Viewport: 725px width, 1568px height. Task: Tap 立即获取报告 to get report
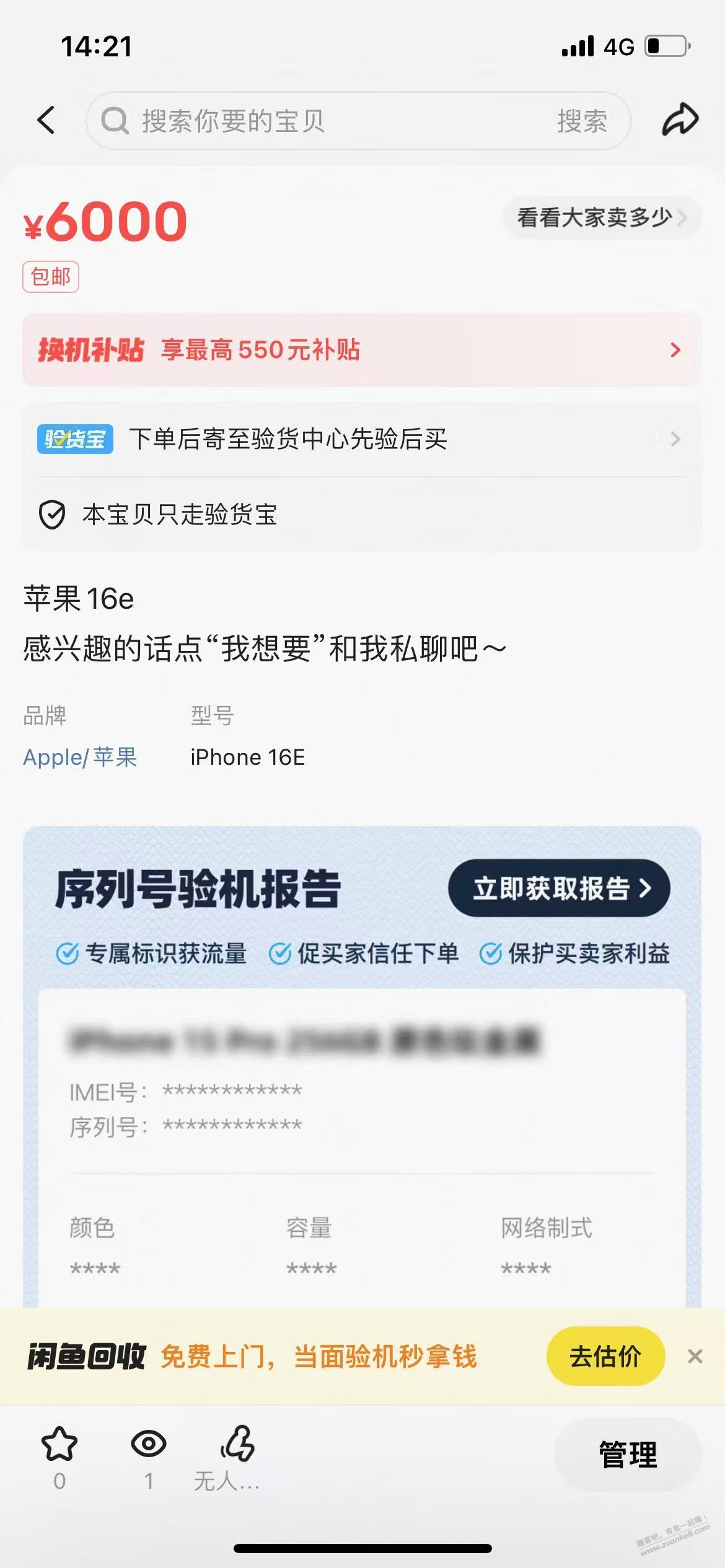tap(559, 888)
